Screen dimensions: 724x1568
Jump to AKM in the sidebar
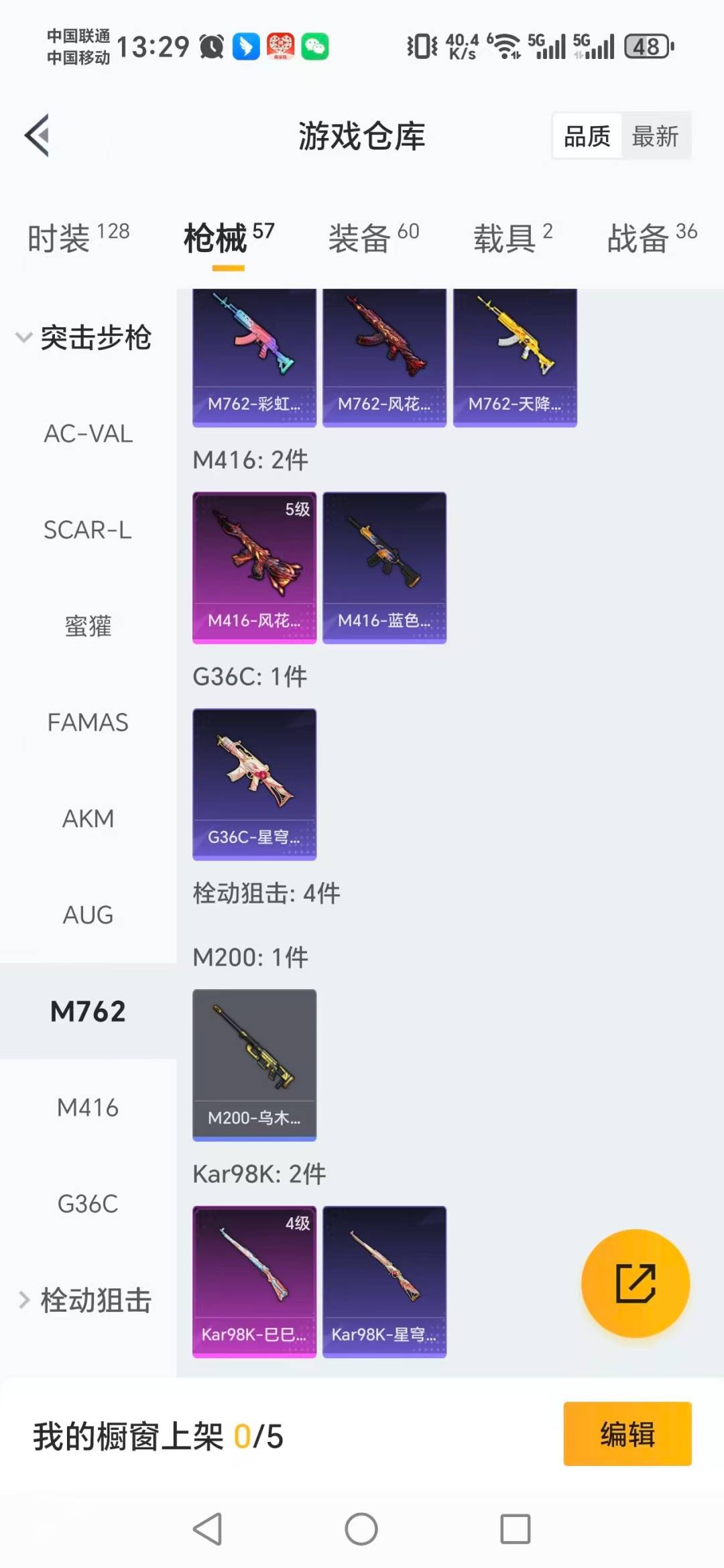pyautogui.click(x=88, y=818)
